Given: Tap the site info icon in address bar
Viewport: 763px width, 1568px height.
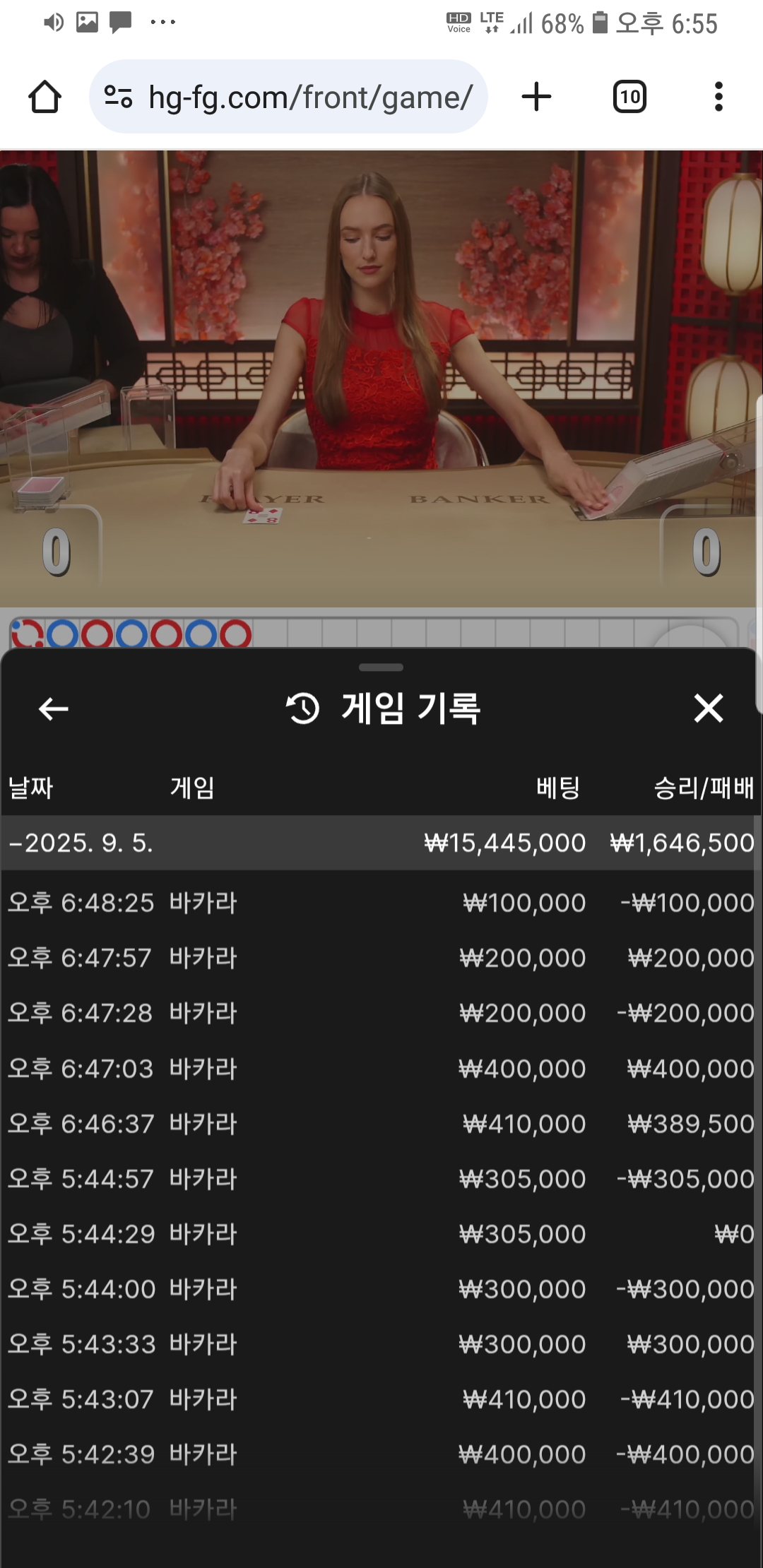Looking at the screenshot, I should pos(118,97).
